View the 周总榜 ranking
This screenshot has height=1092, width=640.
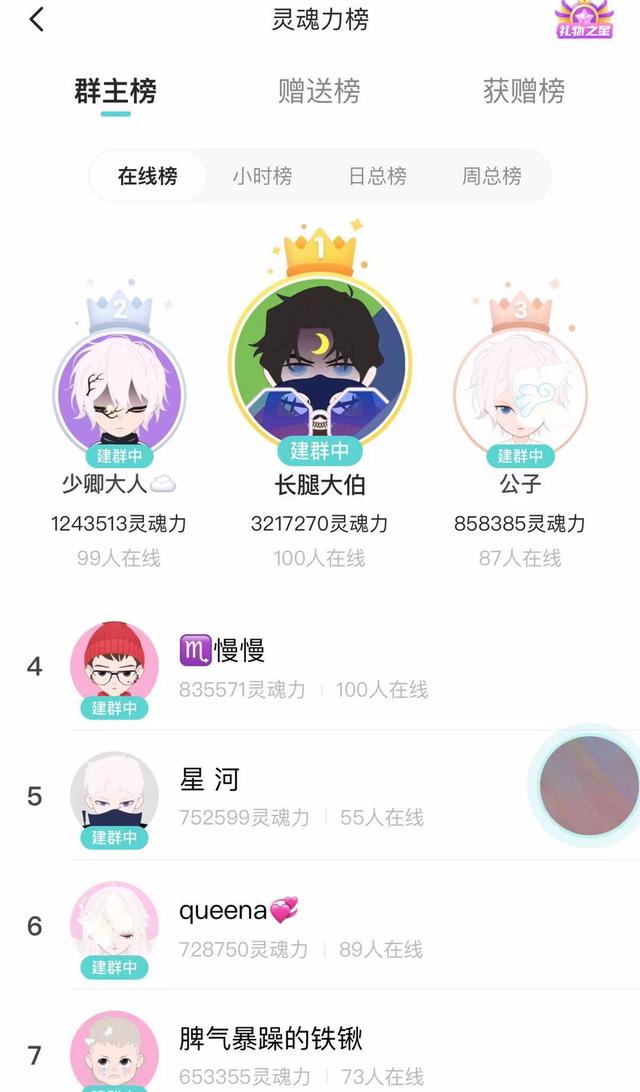click(x=492, y=176)
